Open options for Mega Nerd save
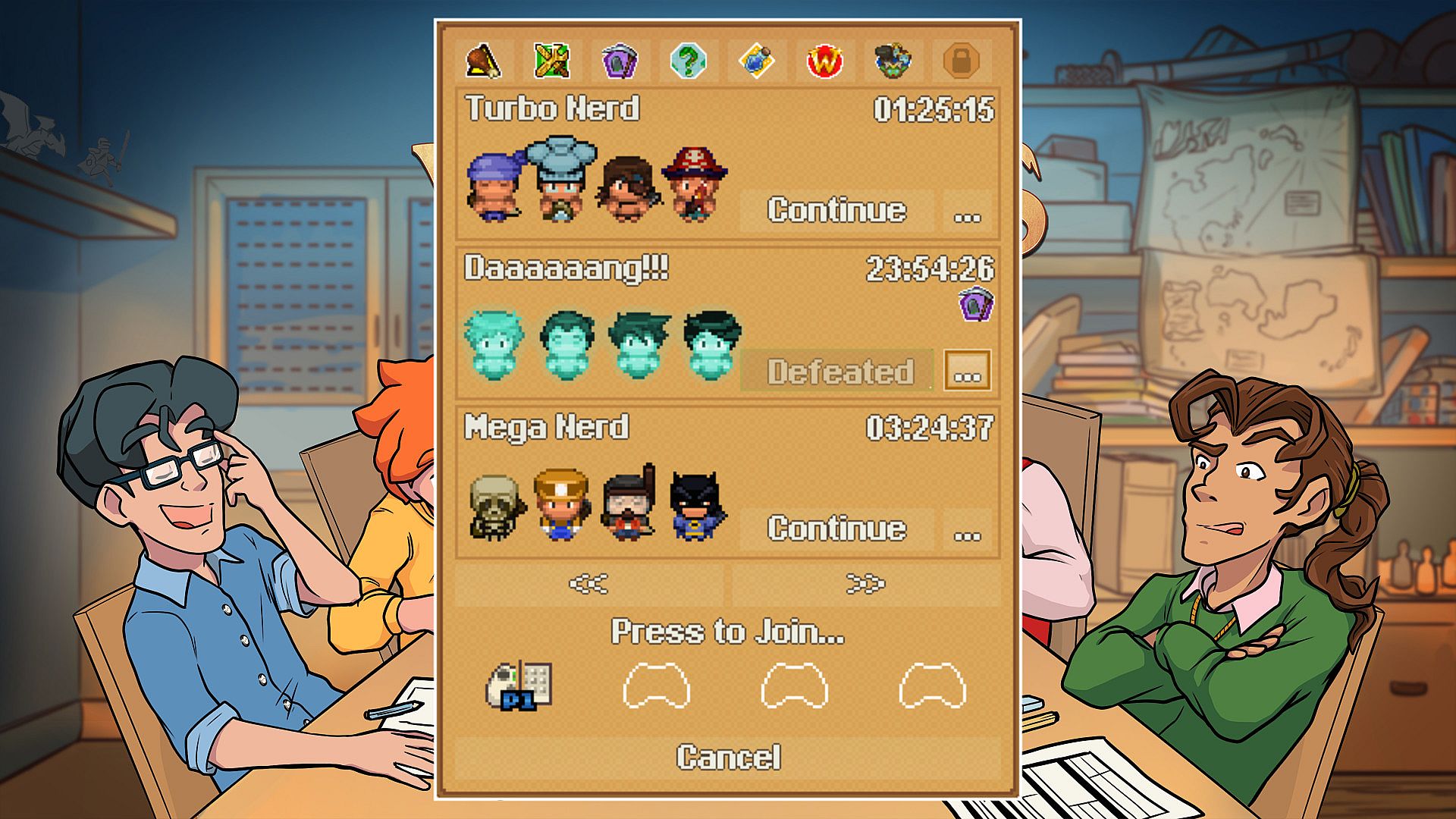This screenshot has width=1456, height=819. (967, 530)
